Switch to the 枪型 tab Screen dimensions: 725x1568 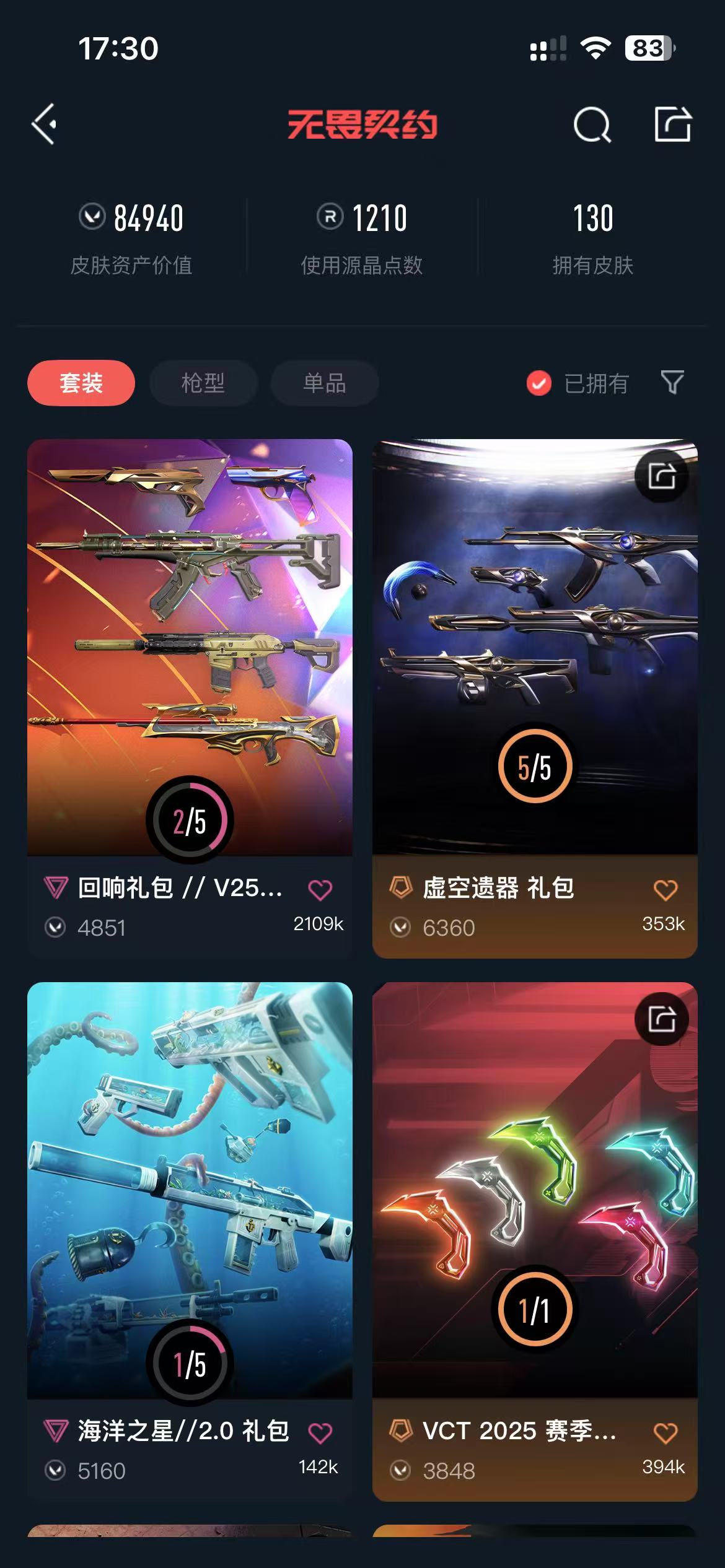pos(203,383)
